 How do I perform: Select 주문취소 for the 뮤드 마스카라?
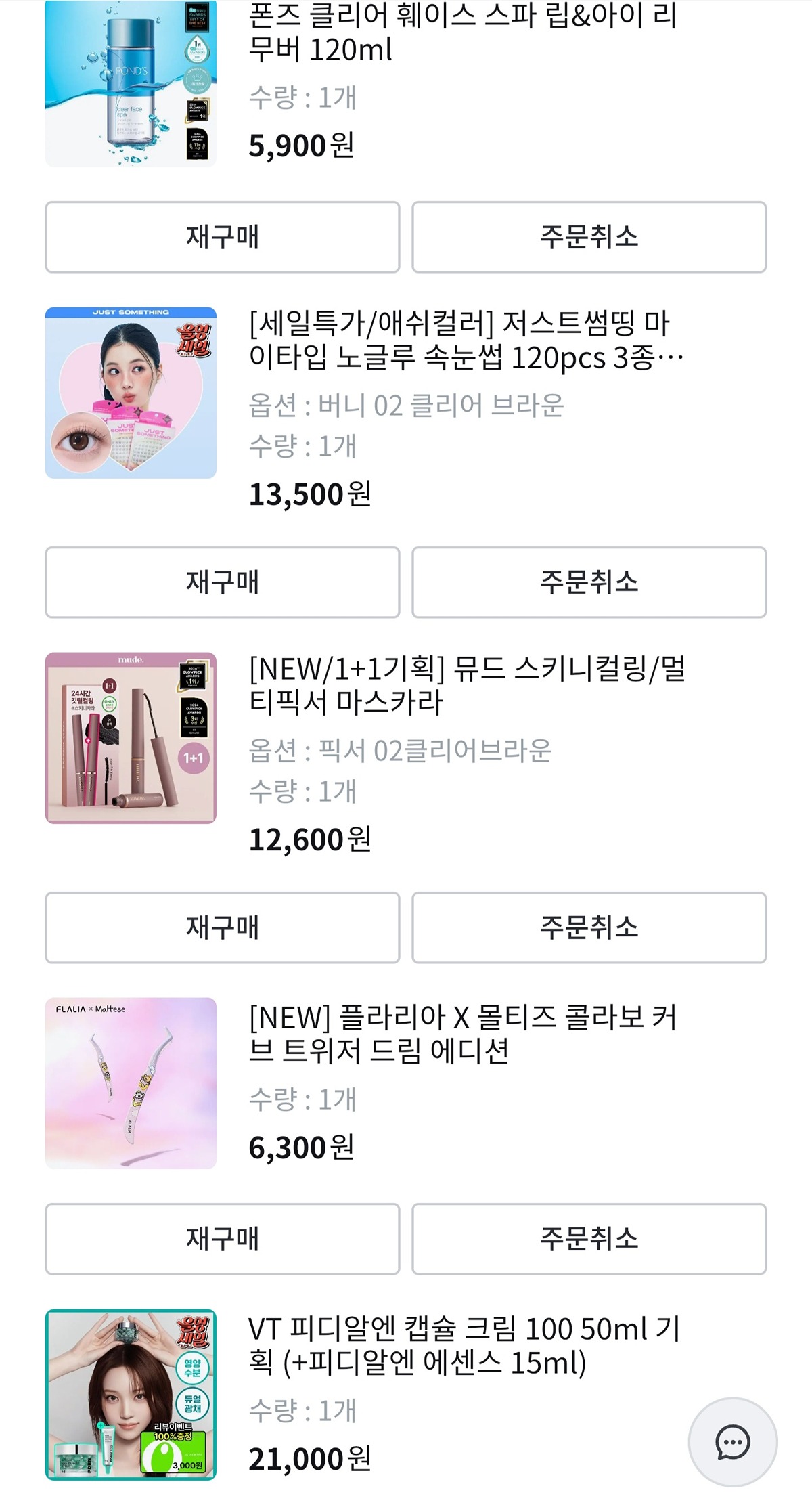589,927
